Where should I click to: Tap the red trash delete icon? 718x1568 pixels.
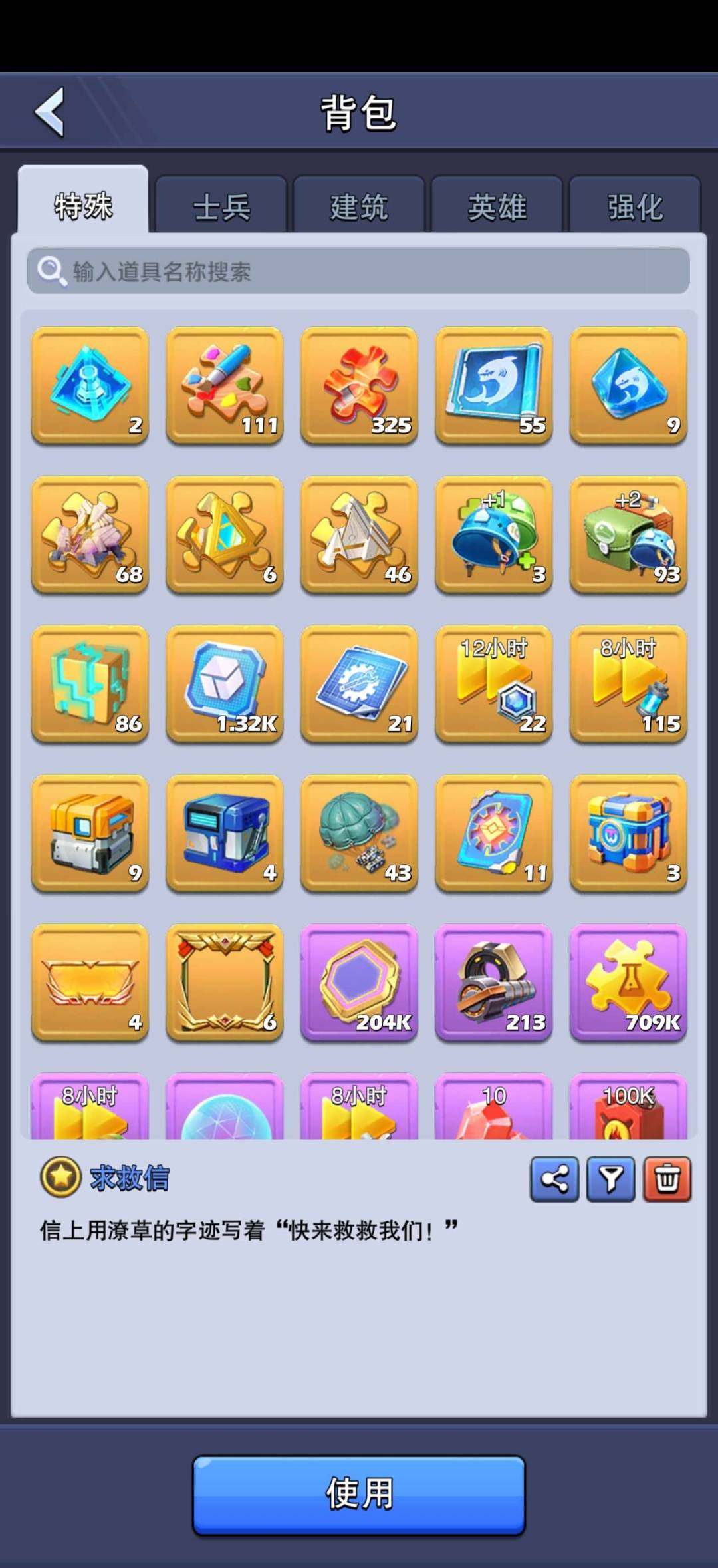[x=667, y=1179]
